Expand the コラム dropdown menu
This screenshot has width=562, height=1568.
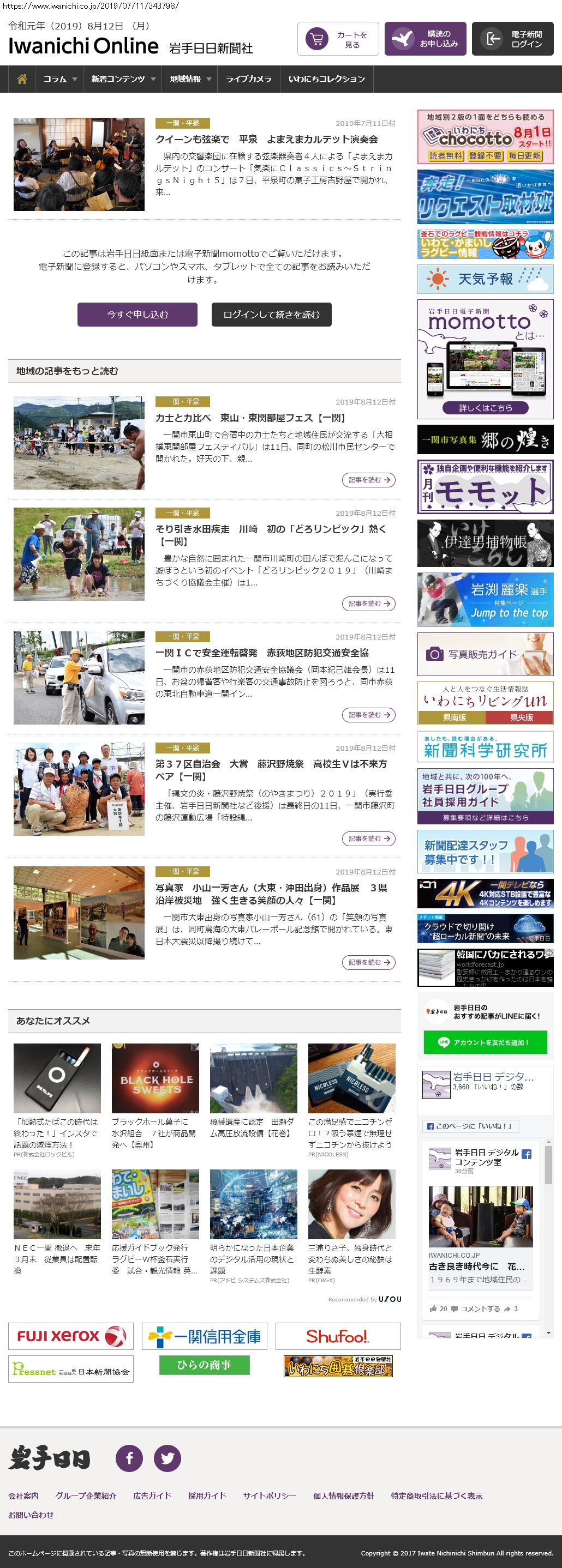[x=59, y=79]
